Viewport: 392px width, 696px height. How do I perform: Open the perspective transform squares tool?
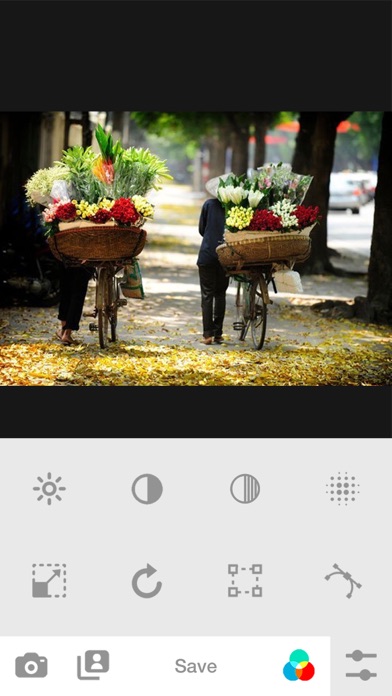tap(245, 581)
